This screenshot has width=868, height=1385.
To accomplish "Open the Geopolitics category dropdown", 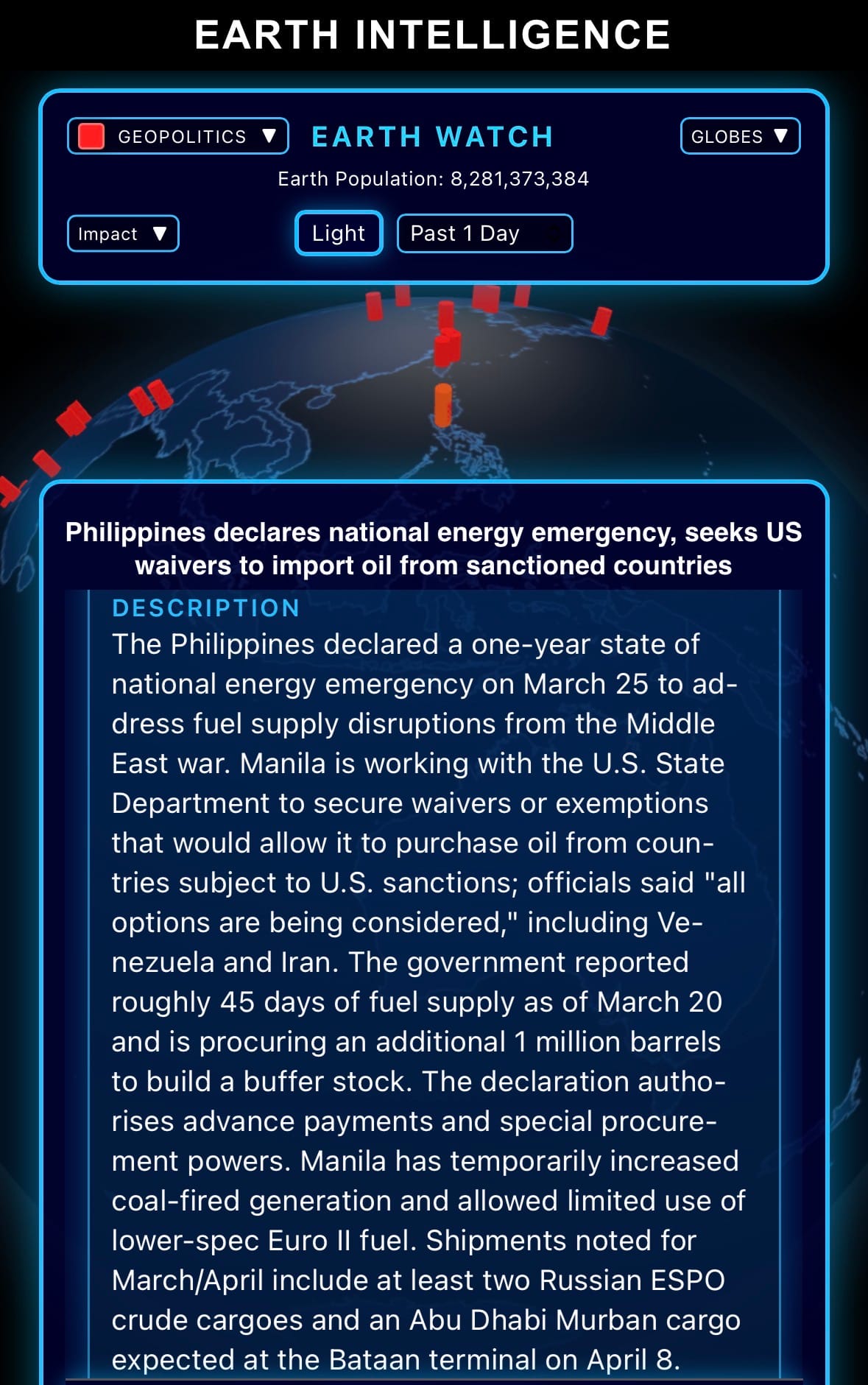I will [x=177, y=136].
